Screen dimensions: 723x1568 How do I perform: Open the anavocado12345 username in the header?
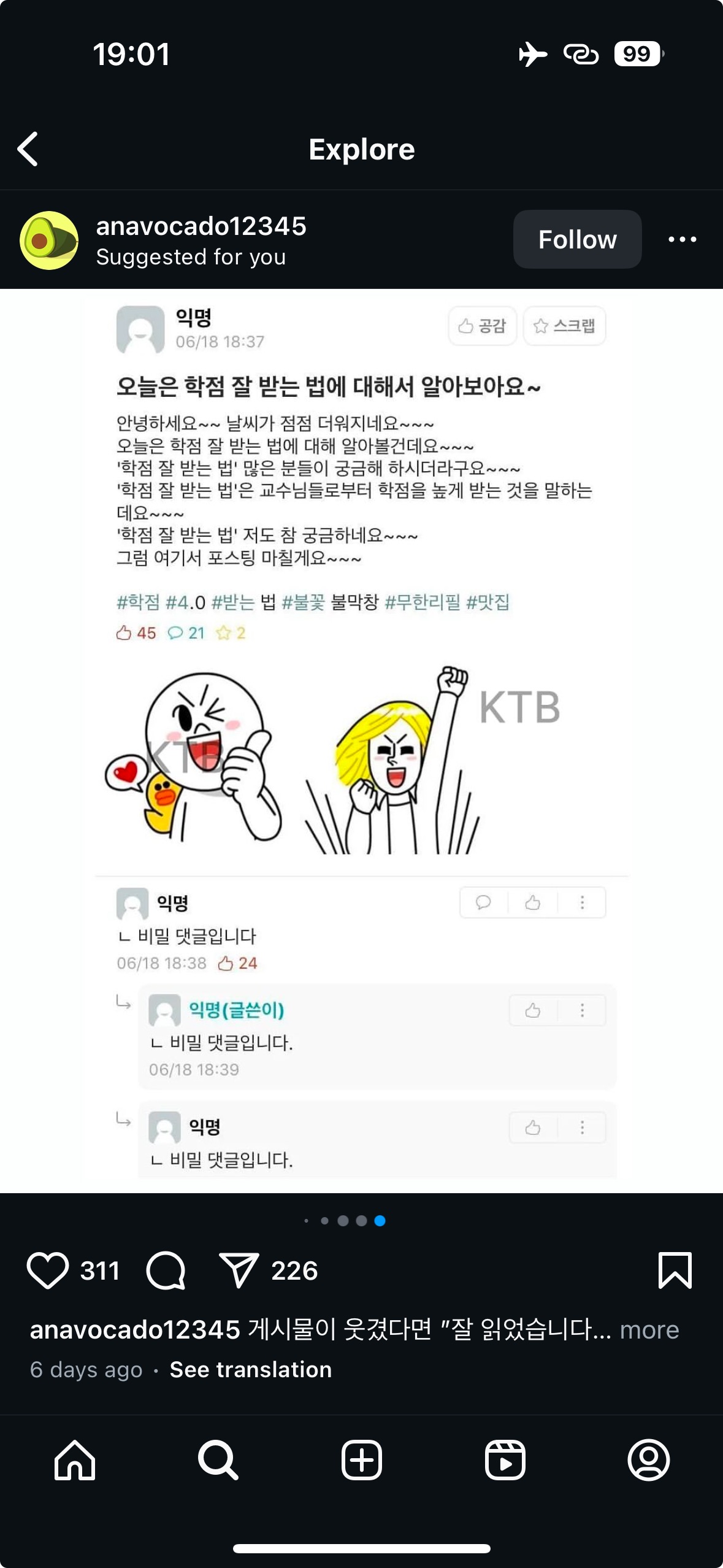pyautogui.click(x=201, y=226)
